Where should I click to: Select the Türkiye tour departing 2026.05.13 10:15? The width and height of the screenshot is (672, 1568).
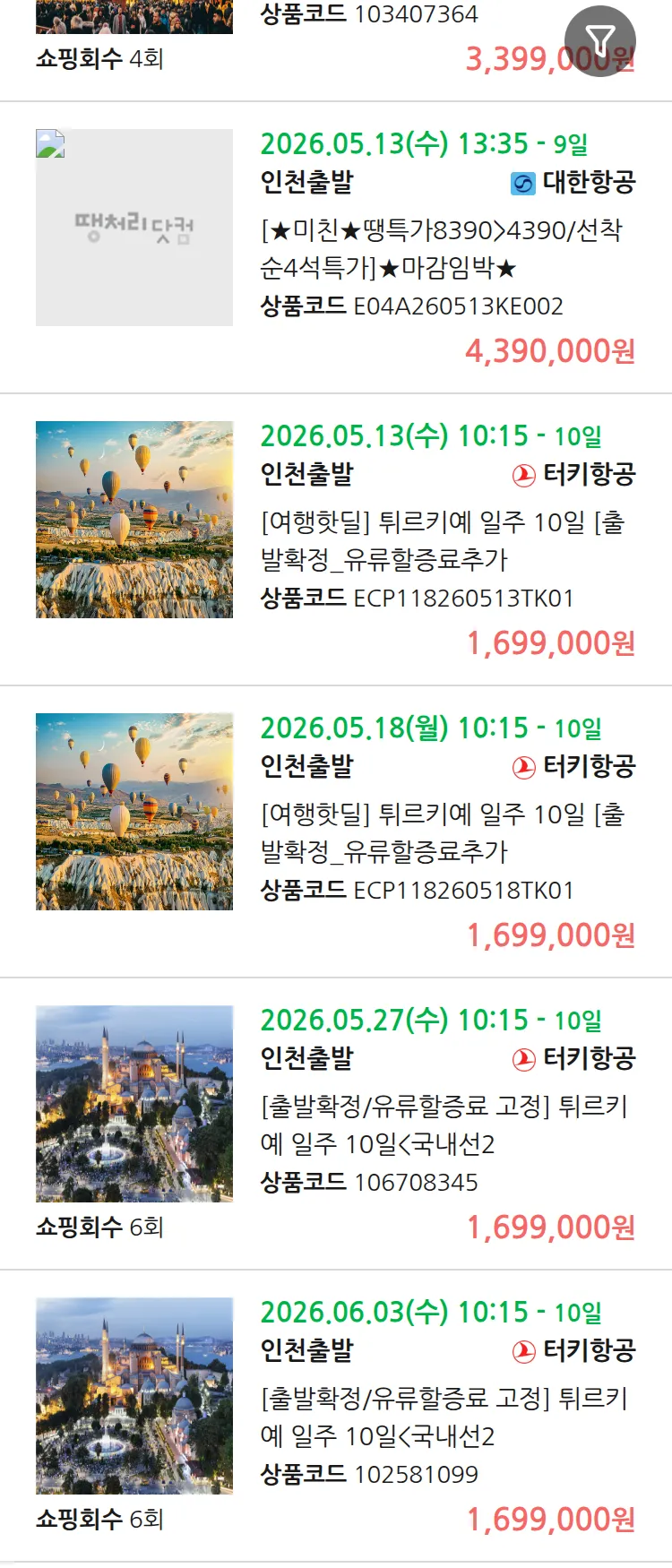click(442, 540)
